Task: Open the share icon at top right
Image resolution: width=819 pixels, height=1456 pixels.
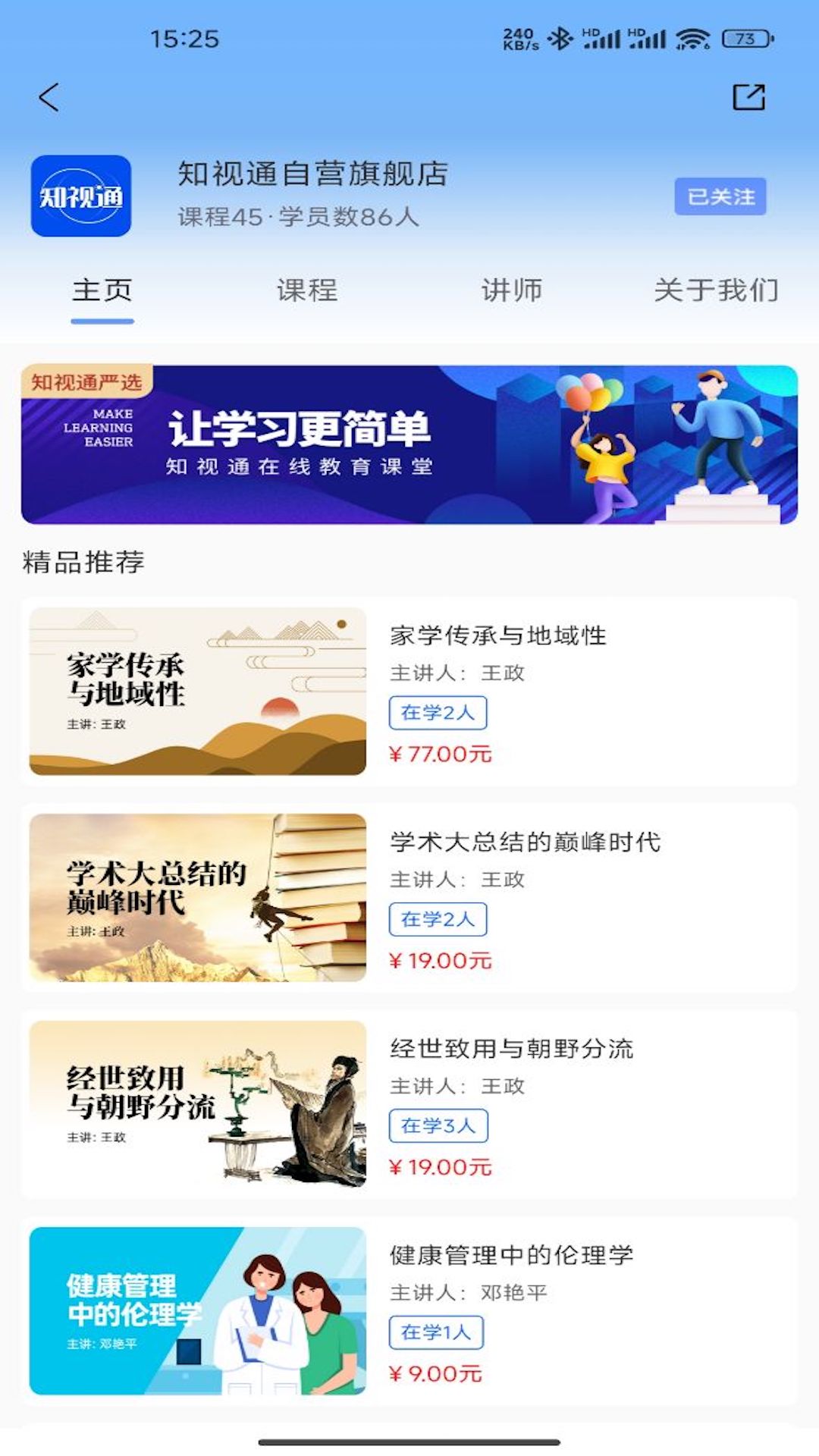Action: click(749, 97)
